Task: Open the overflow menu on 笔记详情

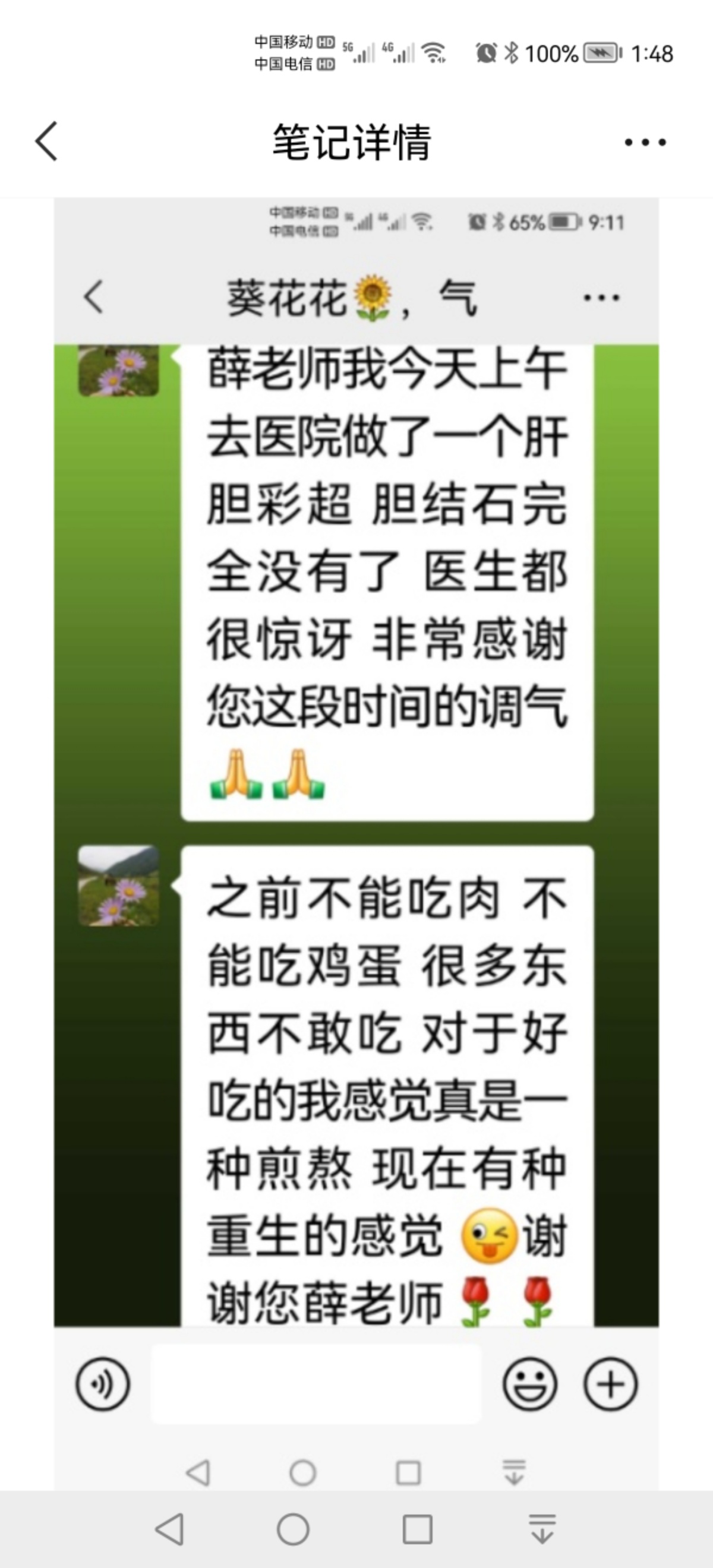Action: 645,143
